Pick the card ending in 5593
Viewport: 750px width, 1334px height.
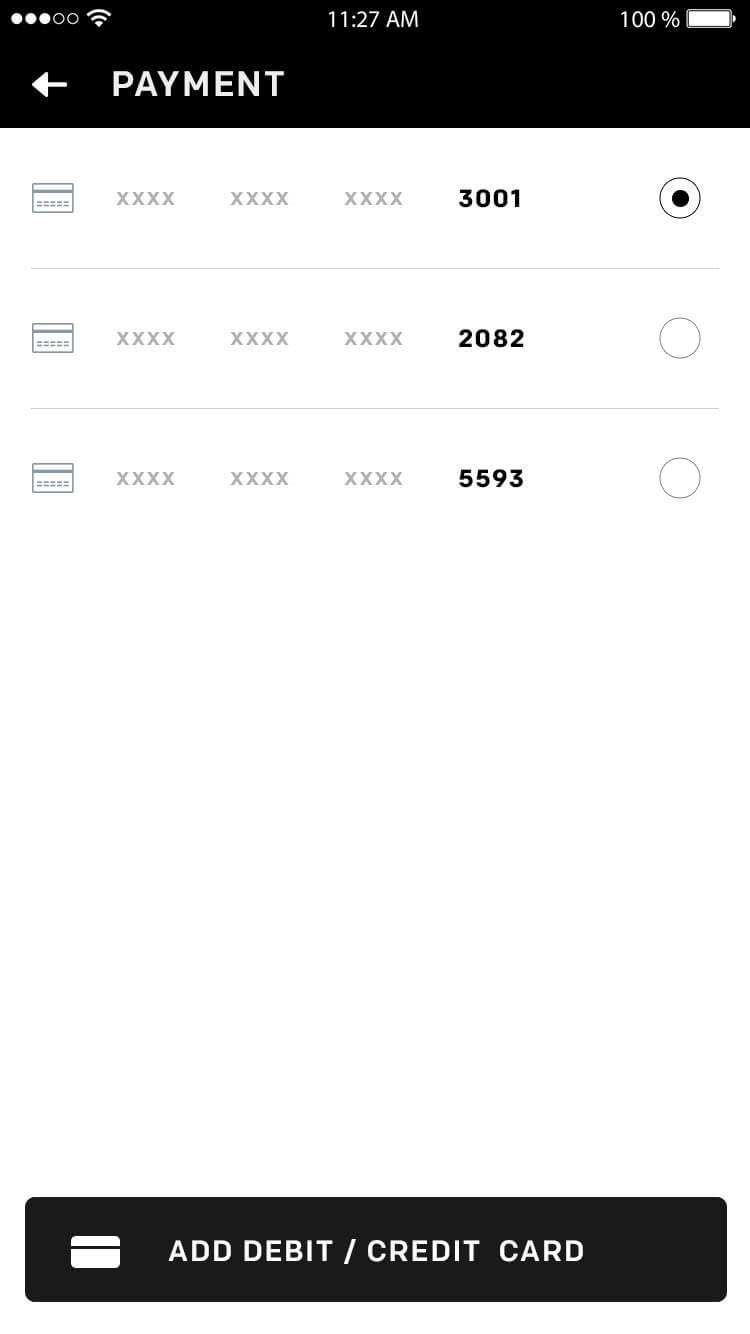coord(375,478)
